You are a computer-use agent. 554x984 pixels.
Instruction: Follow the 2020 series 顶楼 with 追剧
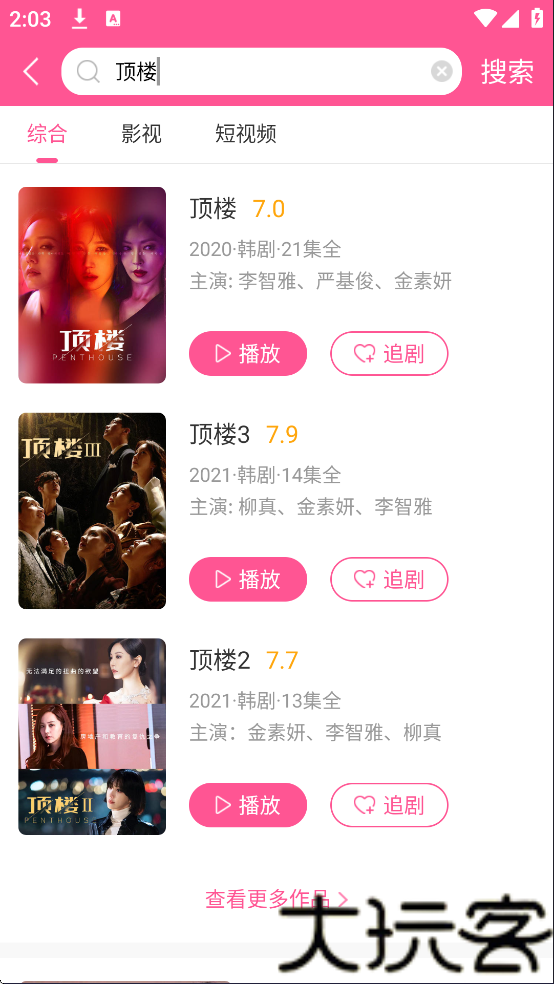(389, 353)
